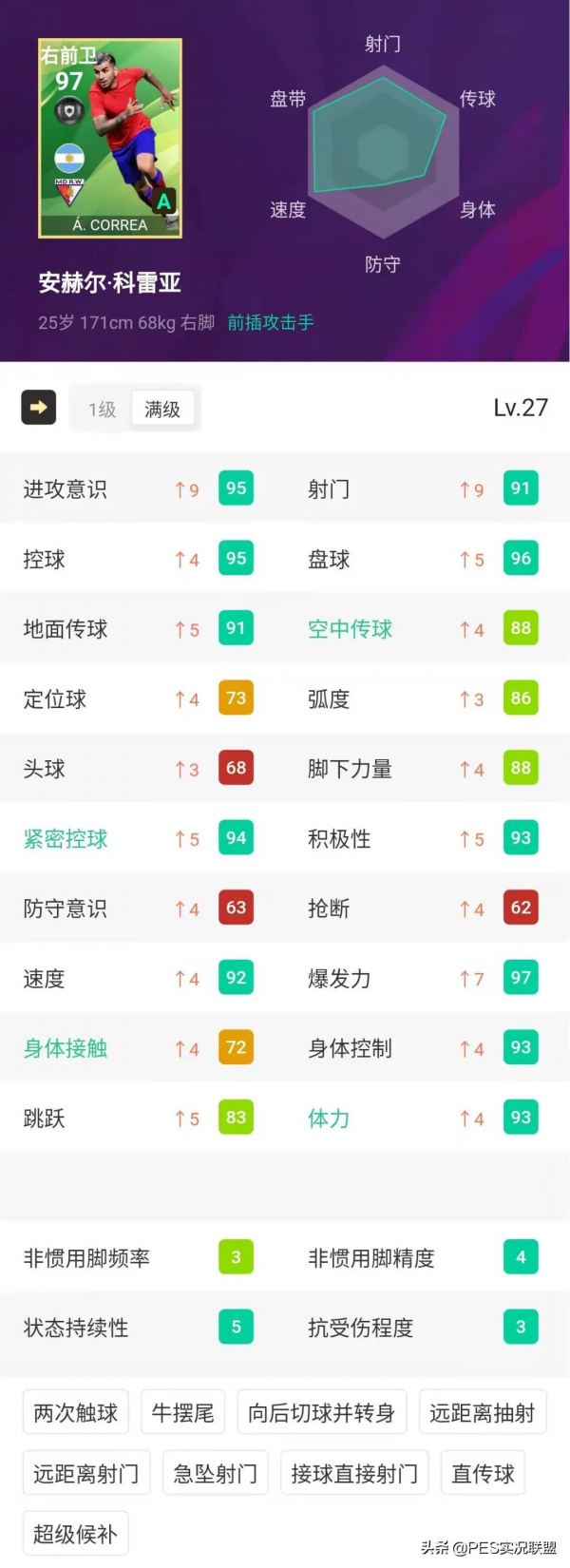
Task: Open the 前插攻击手 playing style link
Action: click(271, 323)
